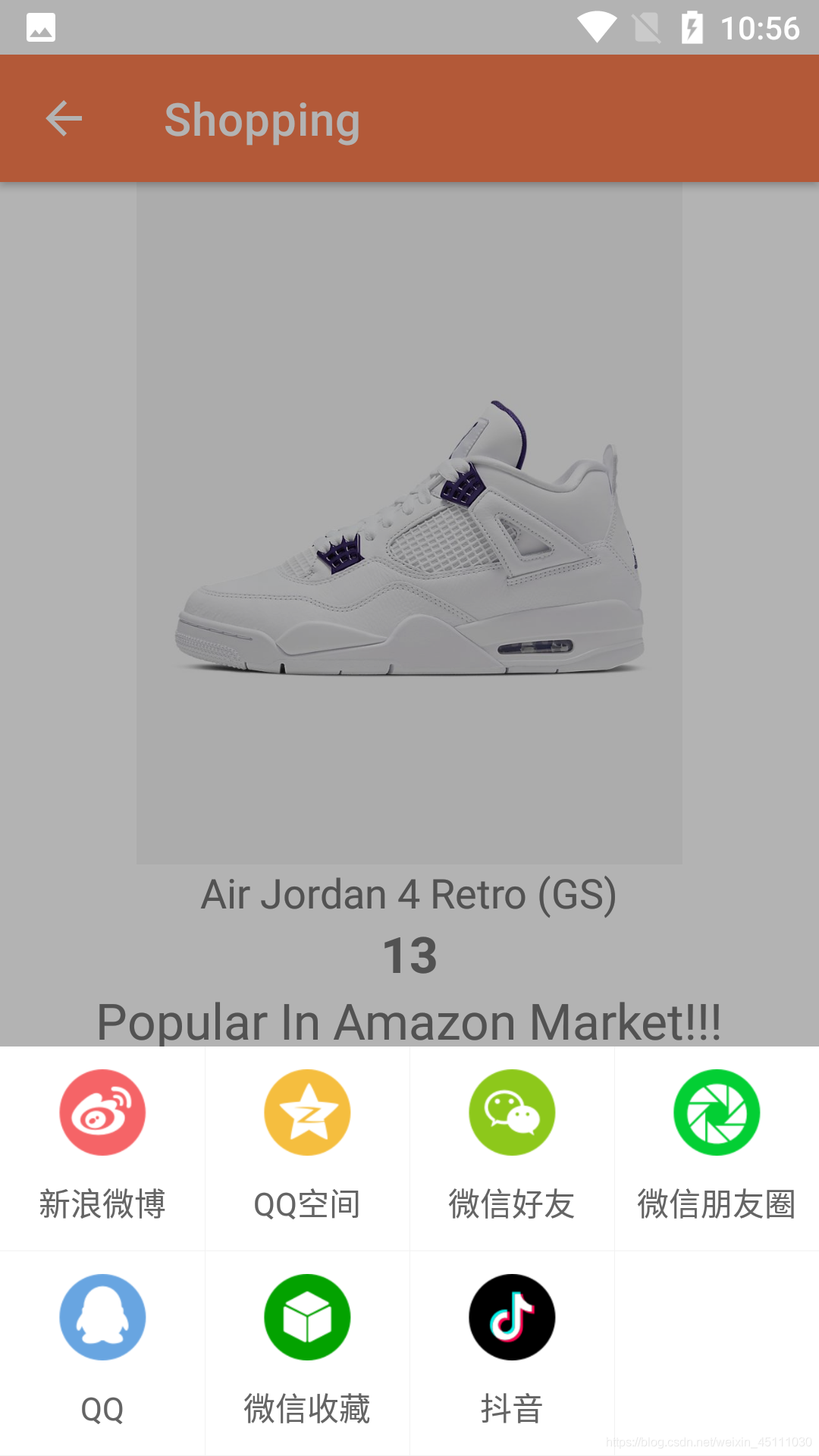Share via the QQ penguin option

click(x=102, y=1317)
